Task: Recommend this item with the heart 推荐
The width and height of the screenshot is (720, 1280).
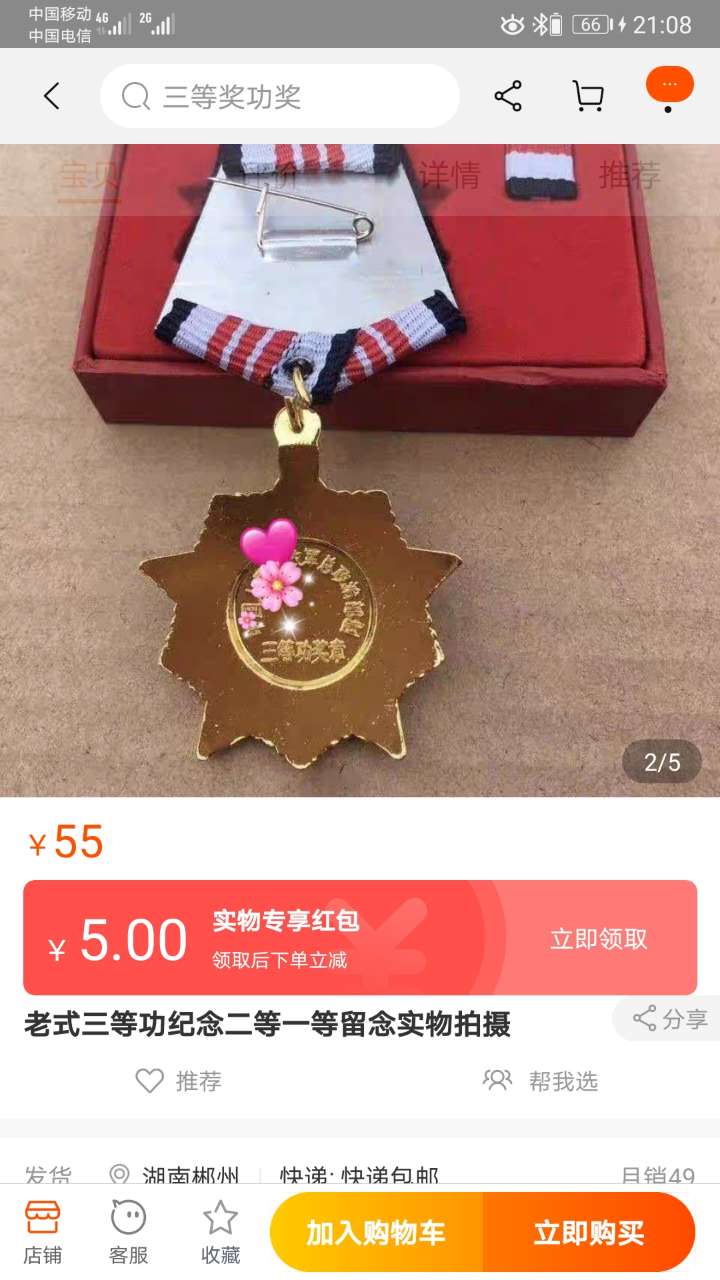Action: click(178, 1081)
